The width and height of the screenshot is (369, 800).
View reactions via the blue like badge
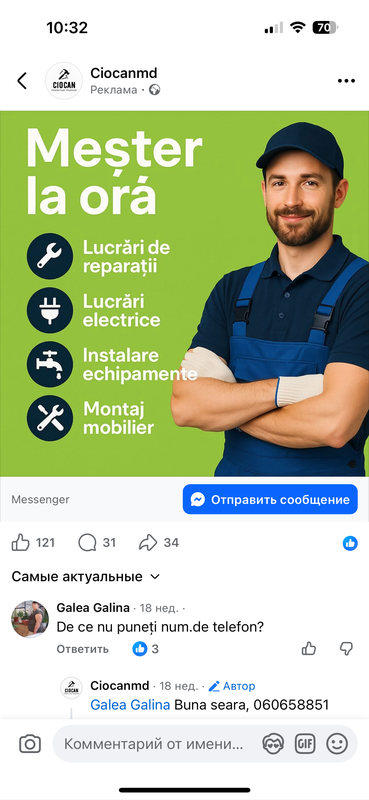pyautogui.click(x=350, y=543)
